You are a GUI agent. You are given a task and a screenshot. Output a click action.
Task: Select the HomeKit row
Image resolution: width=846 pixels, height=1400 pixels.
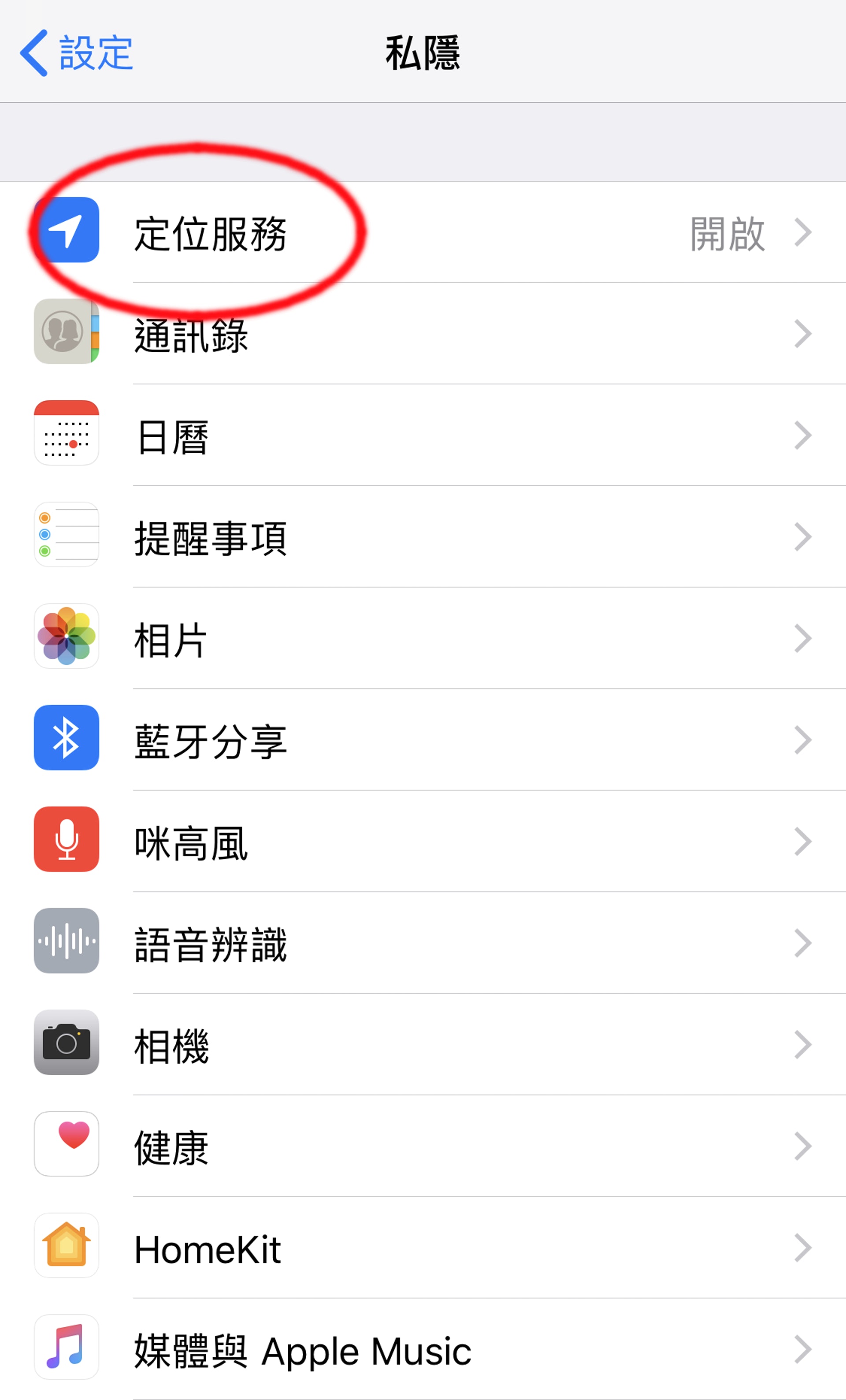(x=423, y=1248)
